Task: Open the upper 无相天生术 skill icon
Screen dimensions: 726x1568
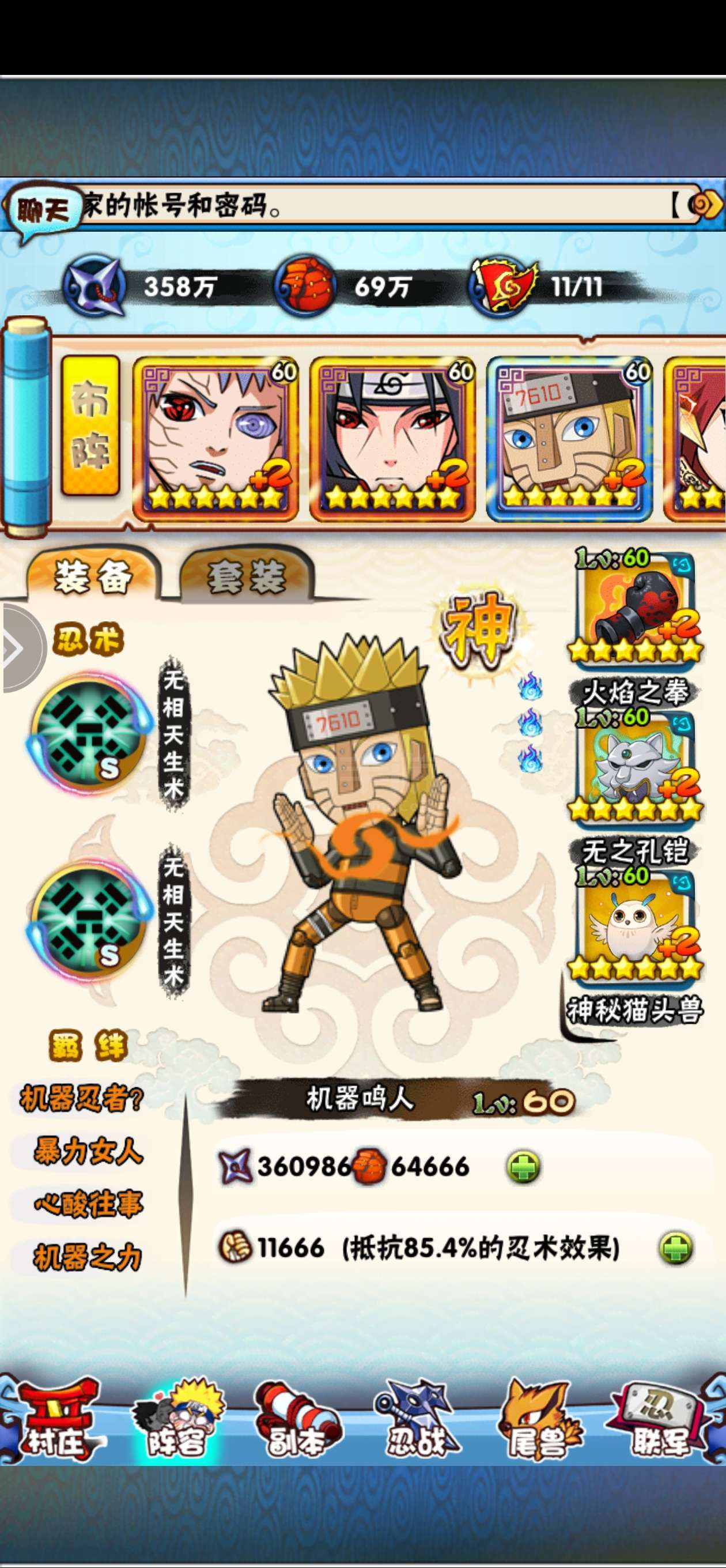Action: (89, 733)
